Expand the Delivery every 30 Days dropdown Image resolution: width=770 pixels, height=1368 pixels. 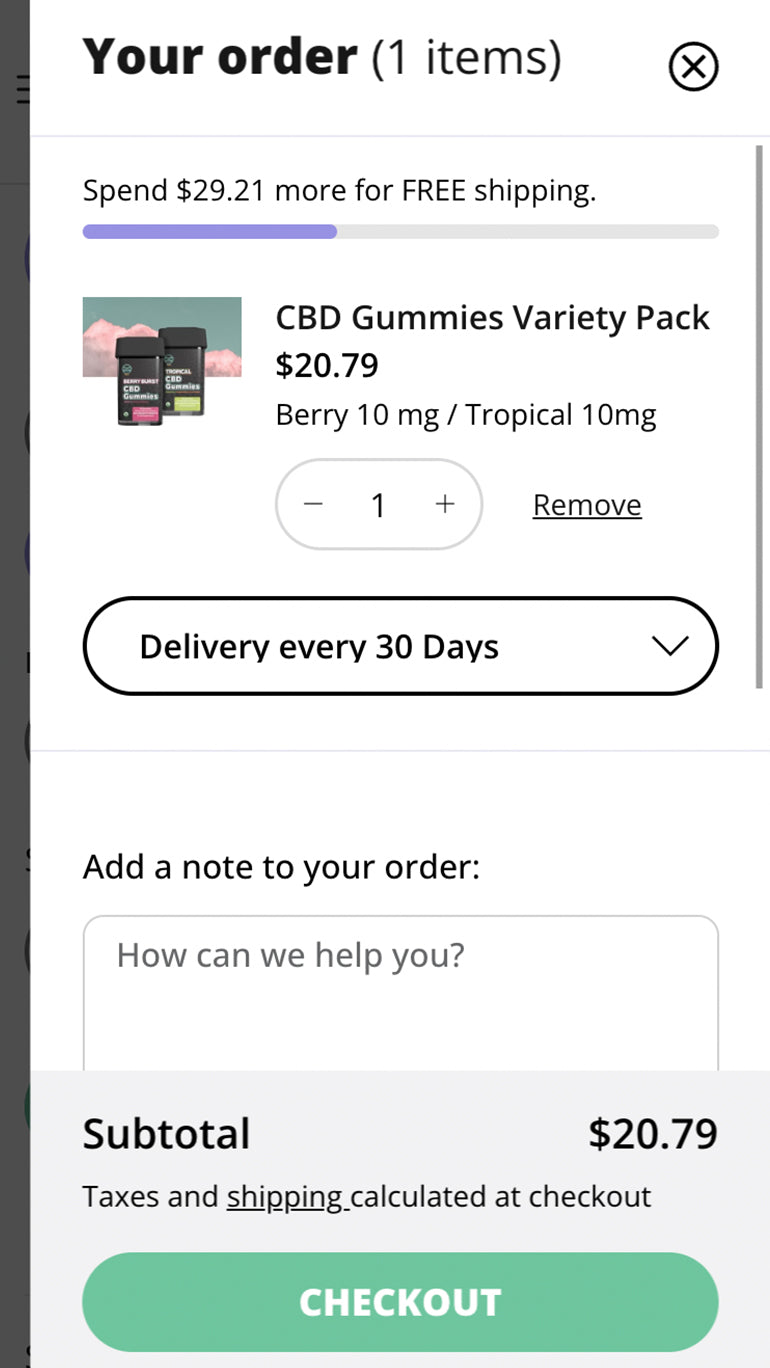(x=400, y=646)
